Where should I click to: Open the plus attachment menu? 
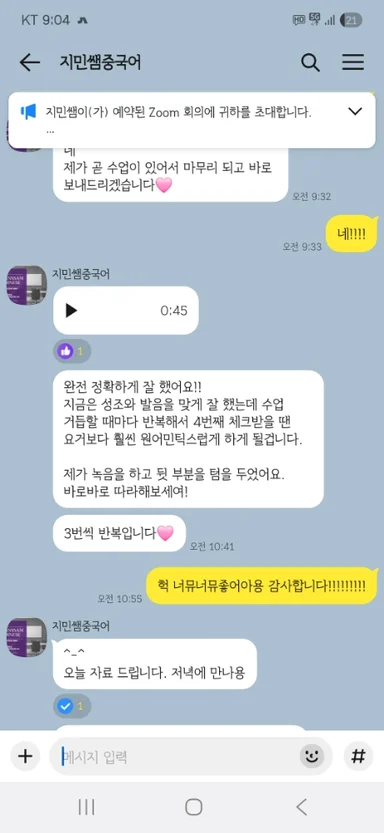[x=25, y=756]
